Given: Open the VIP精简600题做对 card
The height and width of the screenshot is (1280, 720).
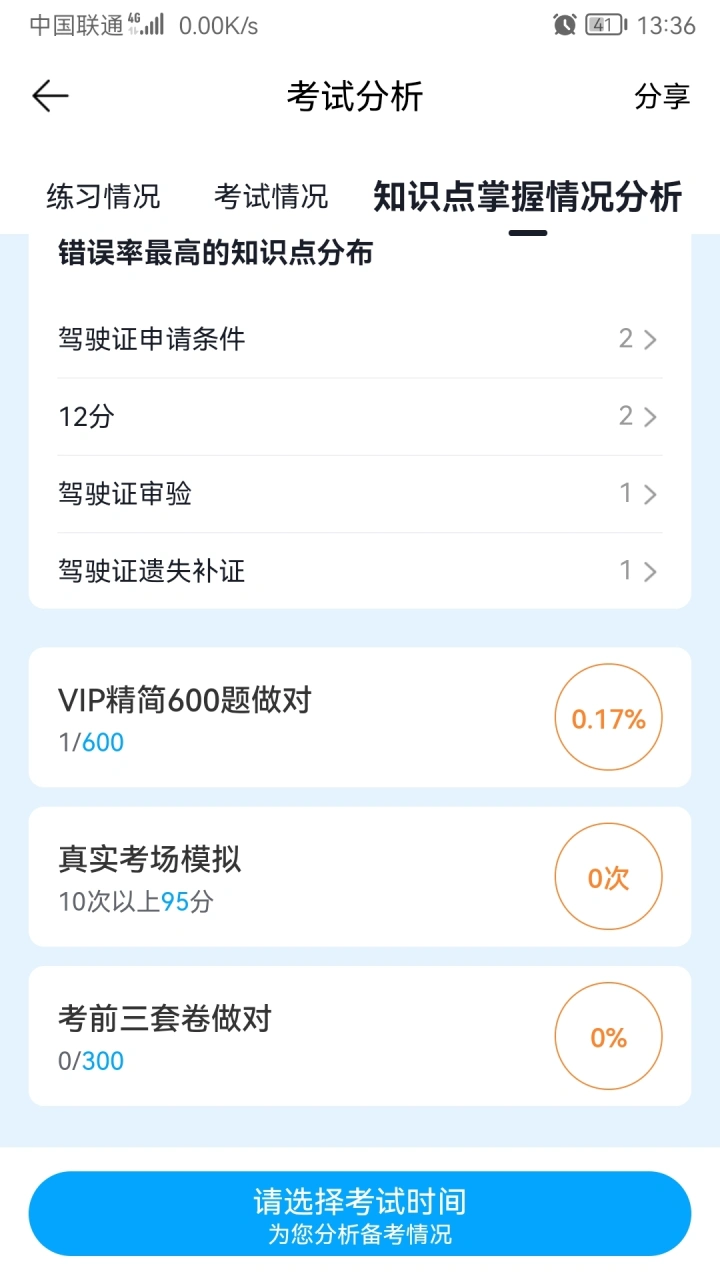Looking at the screenshot, I should (x=360, y=717).
